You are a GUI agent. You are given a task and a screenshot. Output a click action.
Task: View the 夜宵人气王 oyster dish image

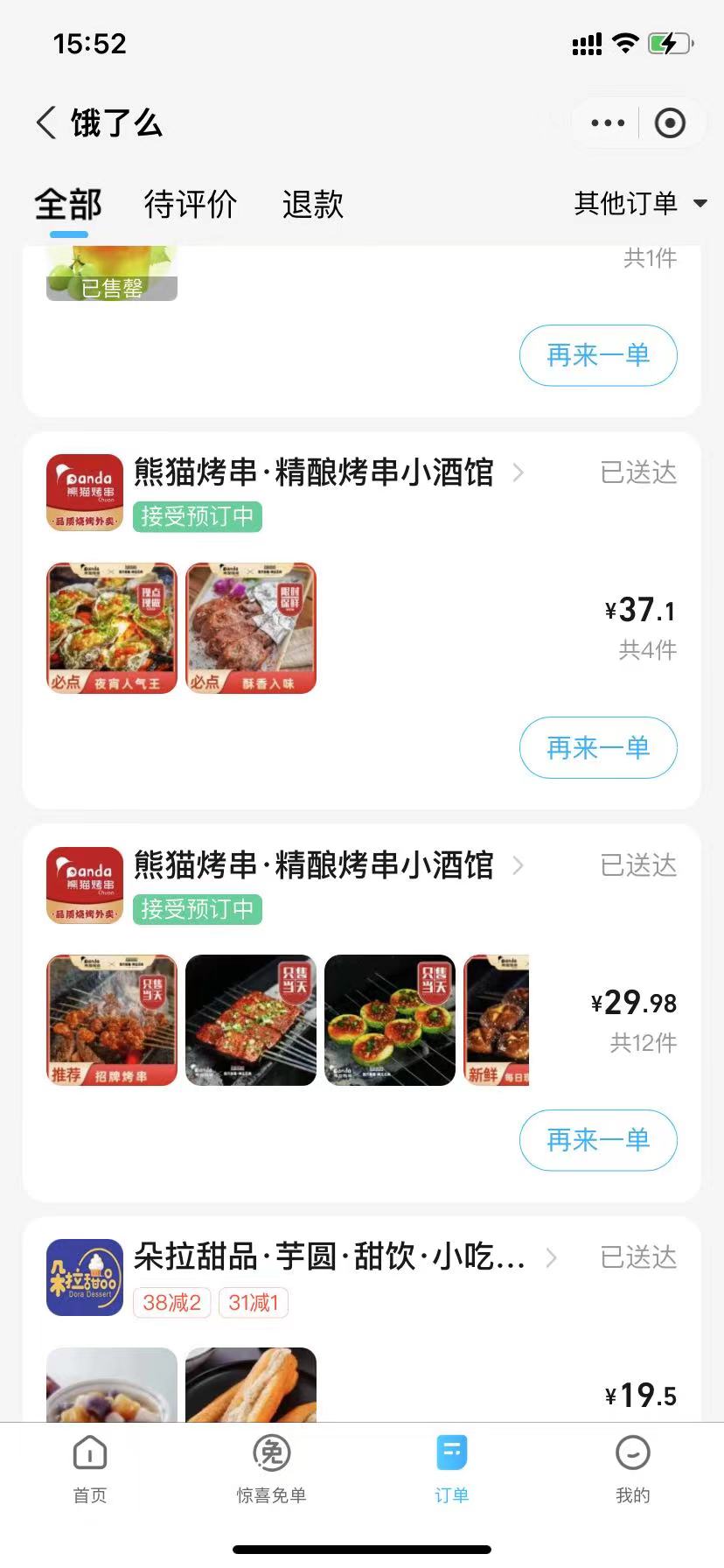point(112,628)
